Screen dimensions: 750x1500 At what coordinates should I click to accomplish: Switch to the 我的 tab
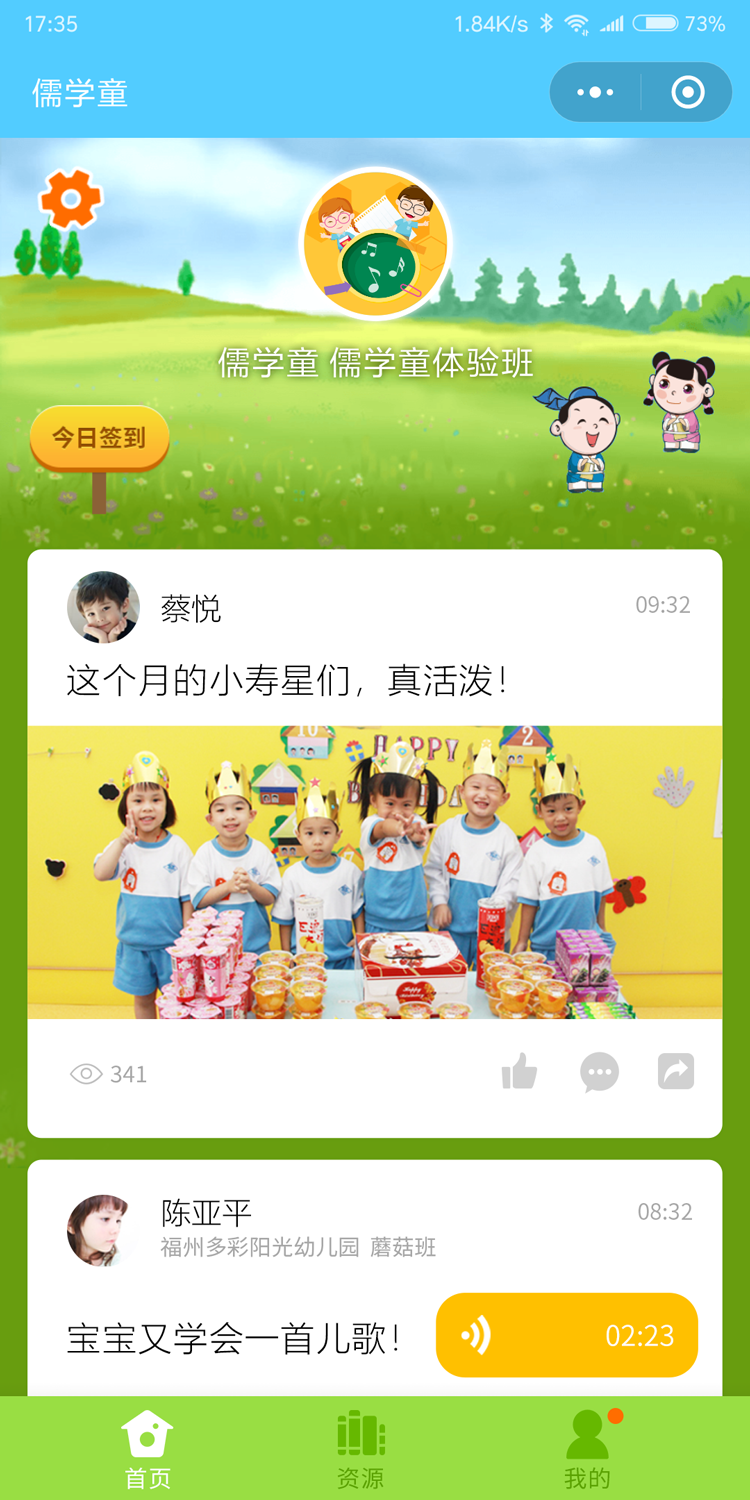click(x=587, y=1449)
